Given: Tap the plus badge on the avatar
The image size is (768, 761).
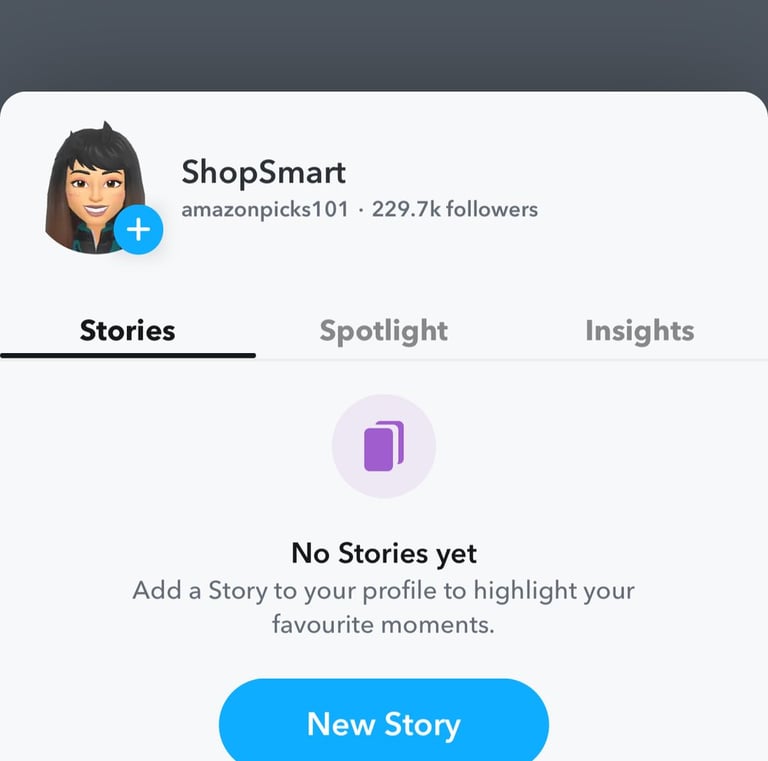Looking at the screenshot, I should (x=138, y=230).
